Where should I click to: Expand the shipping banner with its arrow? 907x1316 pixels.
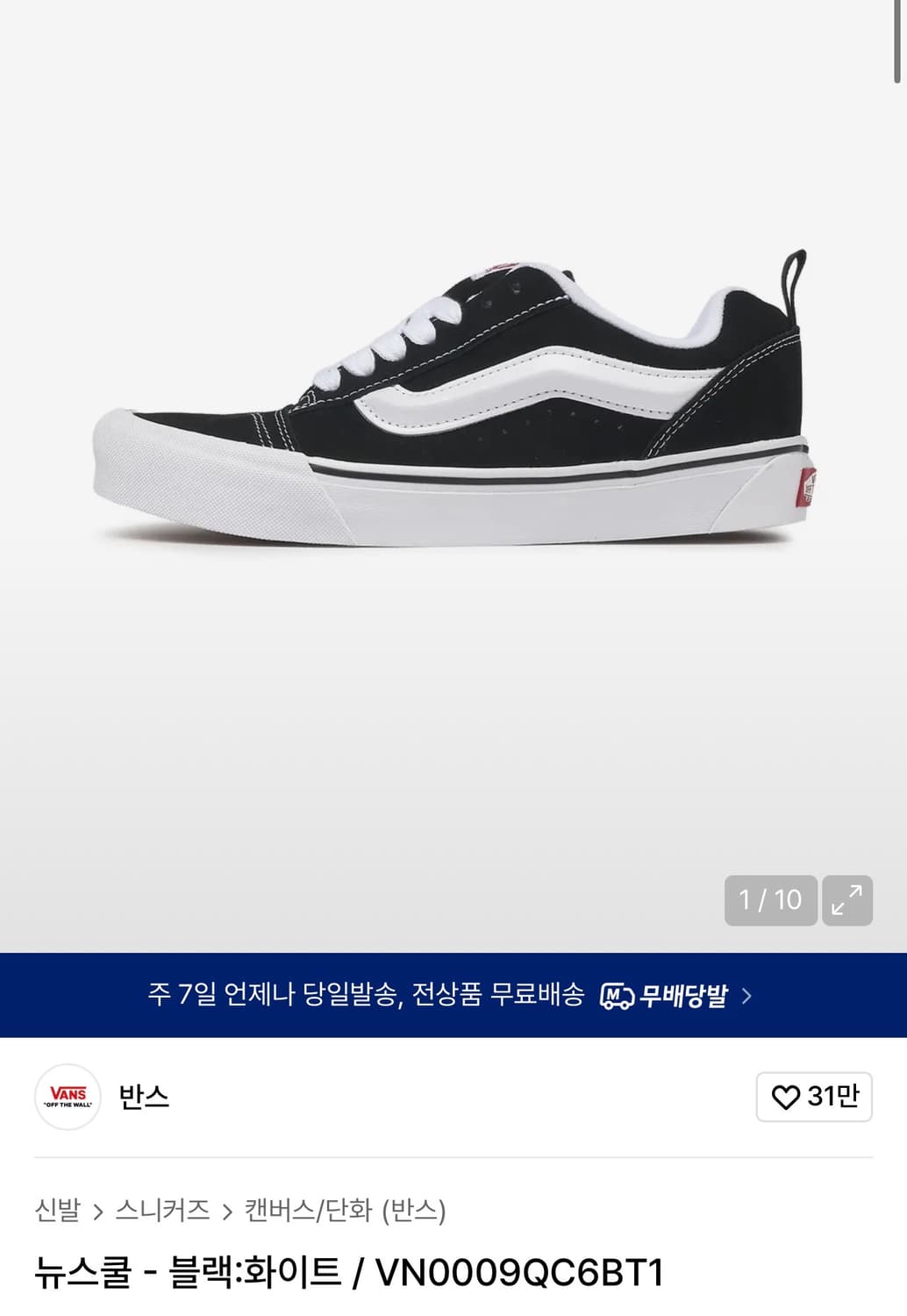(750, 994)
